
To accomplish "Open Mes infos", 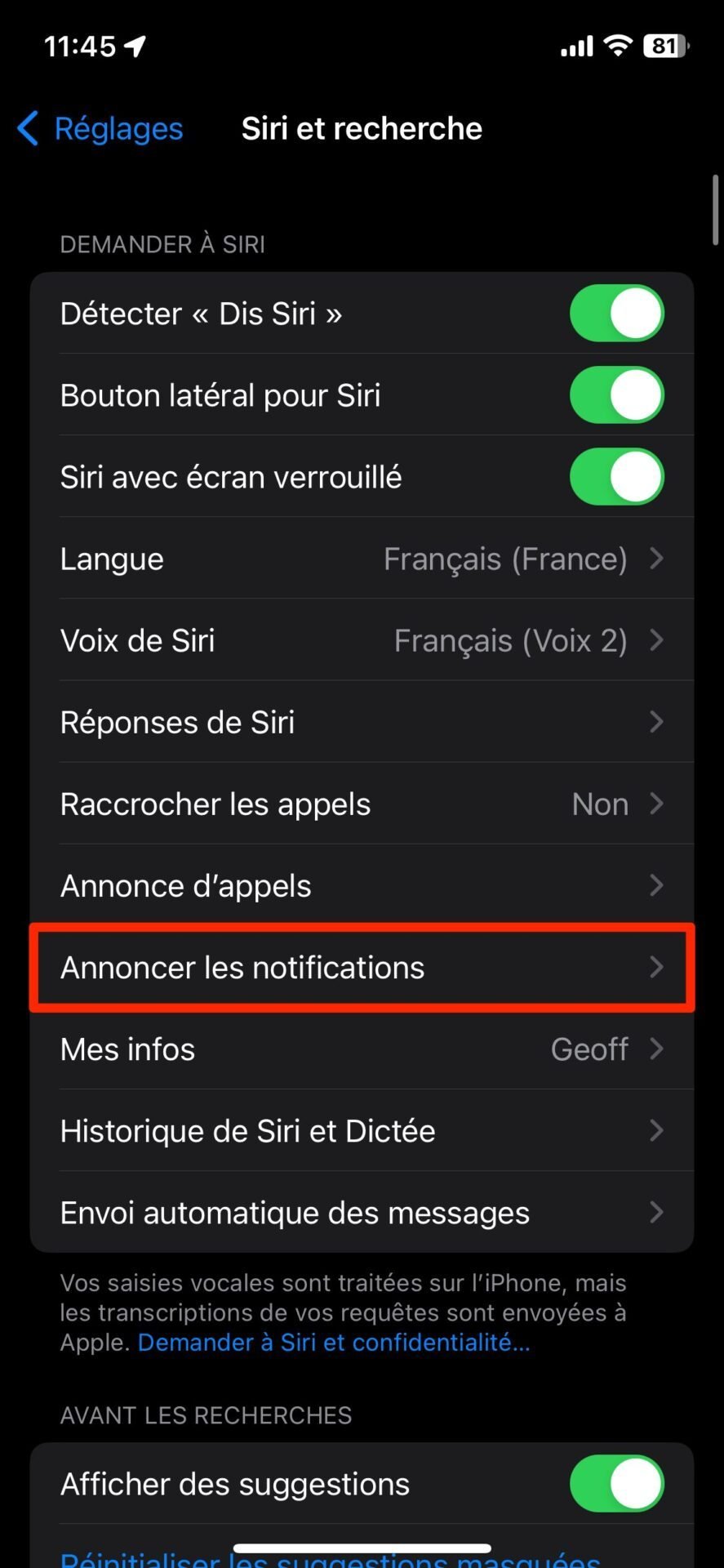I will (362, 1049).
